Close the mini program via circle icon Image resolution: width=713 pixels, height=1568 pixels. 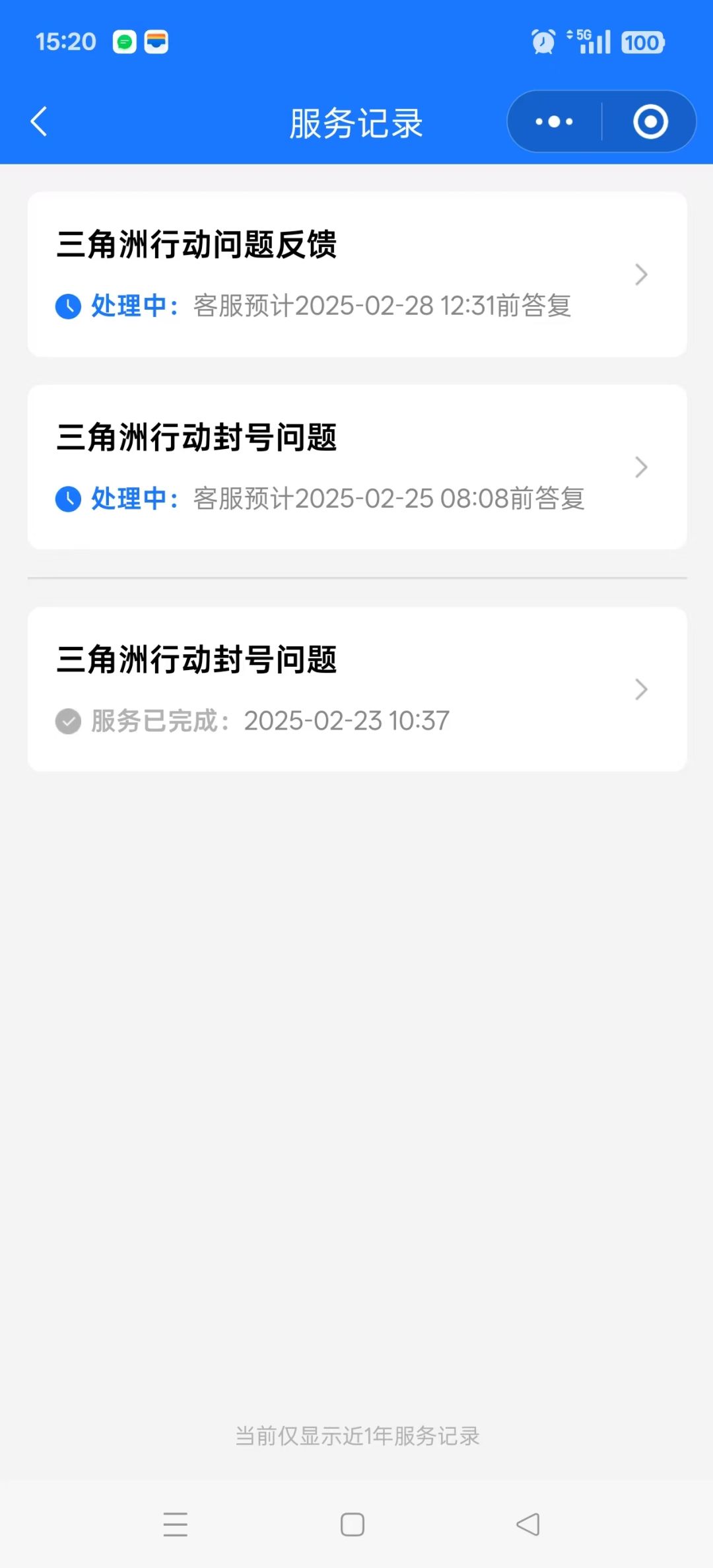coord(650,121)
